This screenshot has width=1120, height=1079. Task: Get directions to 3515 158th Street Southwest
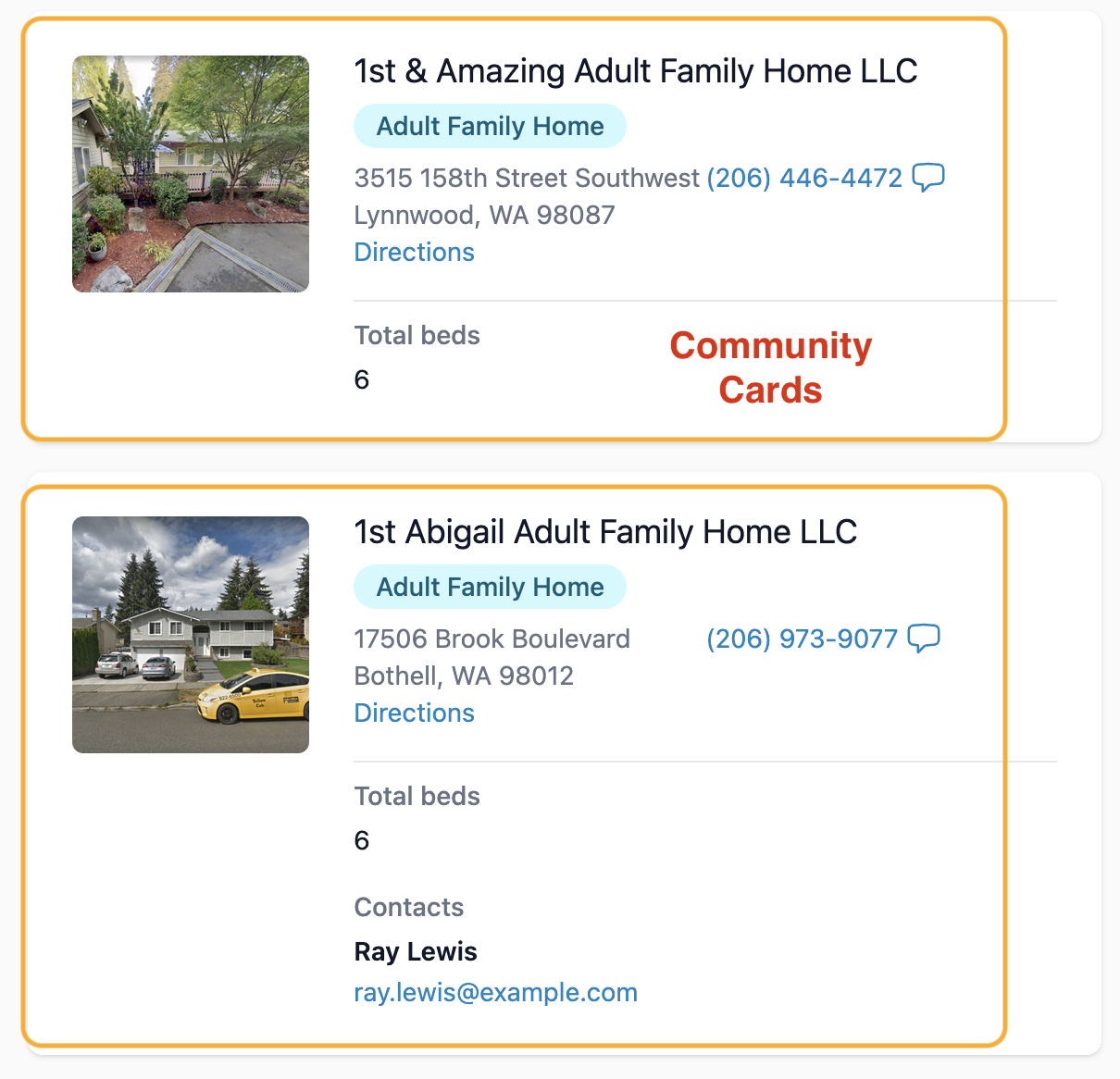tap(414, 252)
